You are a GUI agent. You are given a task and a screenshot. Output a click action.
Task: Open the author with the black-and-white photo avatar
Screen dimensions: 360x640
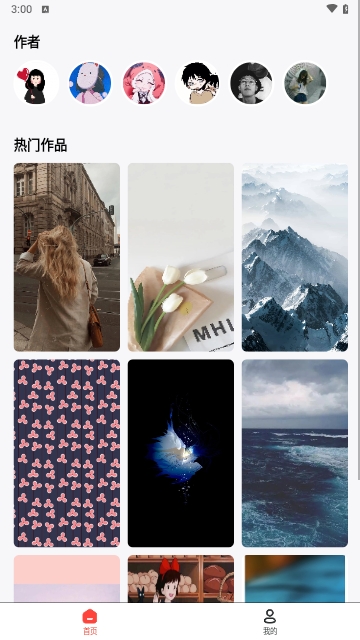(x=251, y=83)
